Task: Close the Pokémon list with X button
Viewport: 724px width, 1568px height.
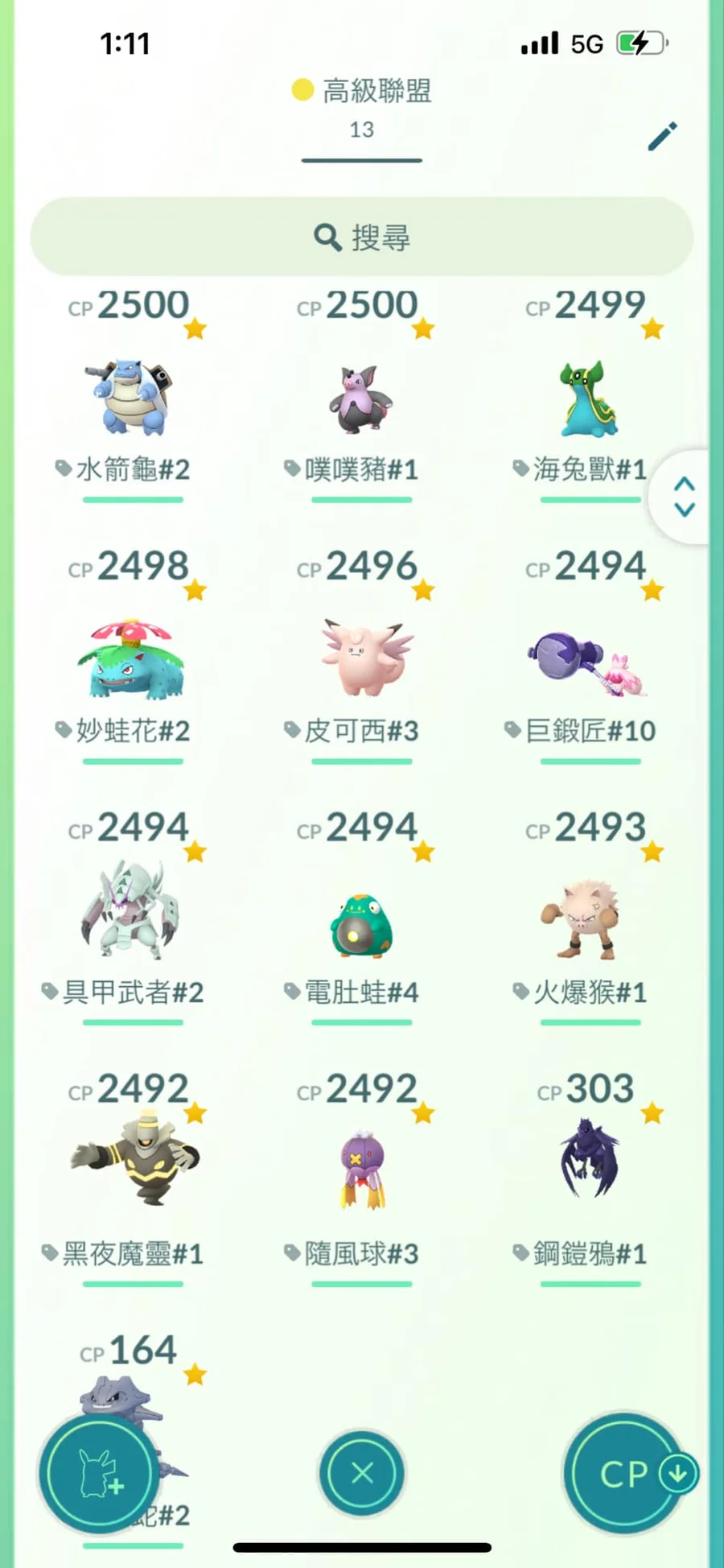Action: point(362,1473)
